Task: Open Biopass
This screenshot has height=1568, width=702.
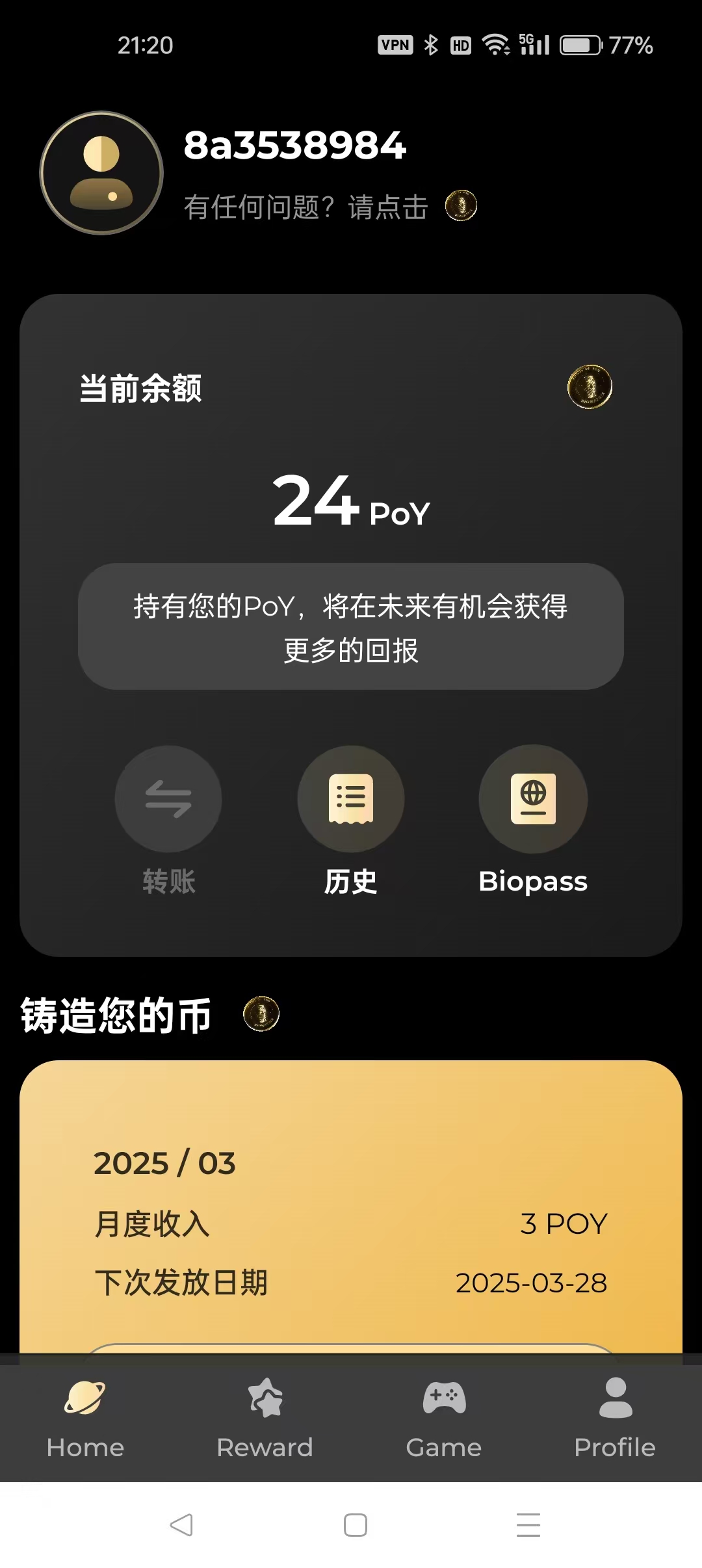Action: [533, 800]
